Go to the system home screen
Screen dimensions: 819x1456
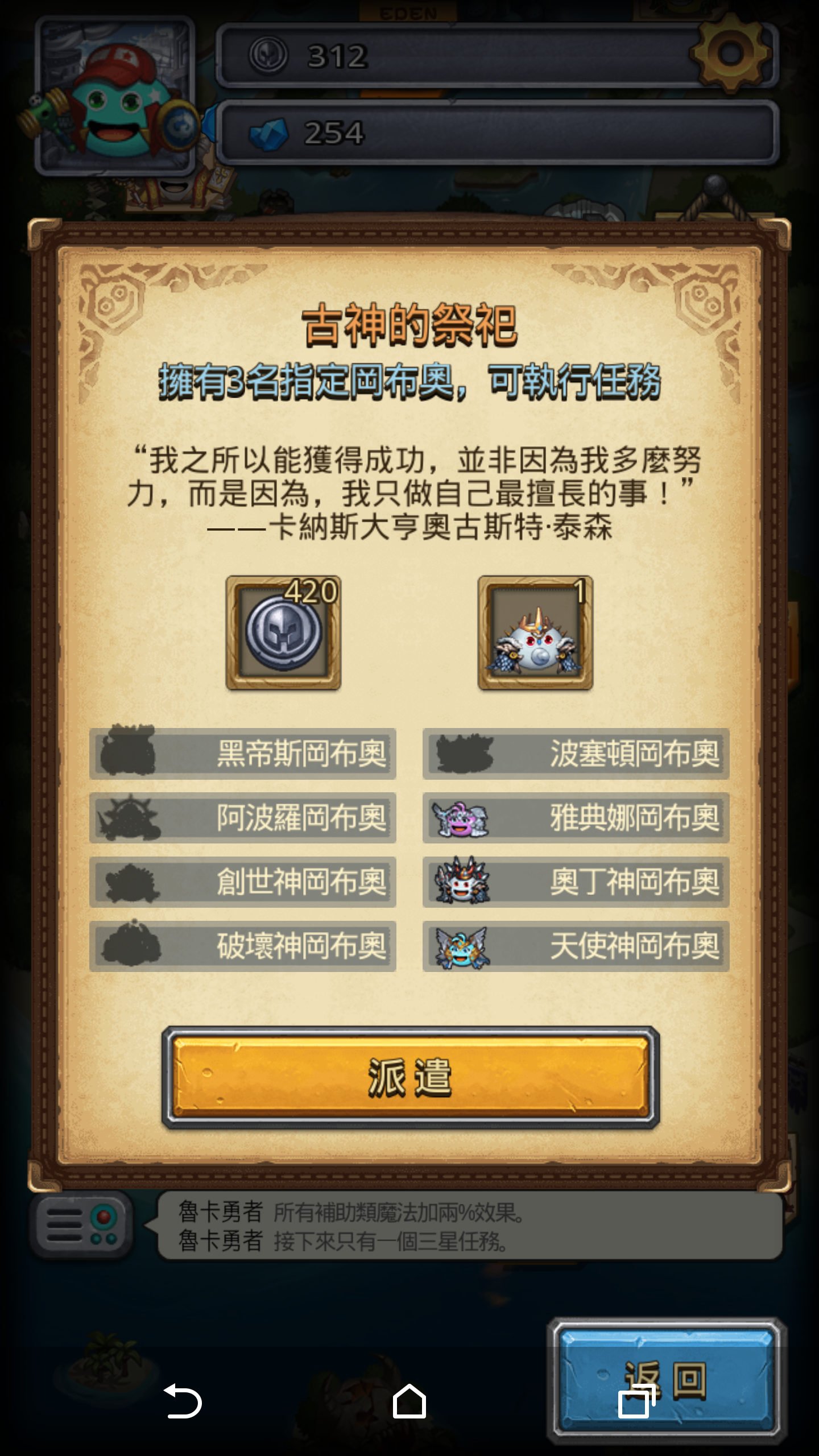tap(409, 1401)
